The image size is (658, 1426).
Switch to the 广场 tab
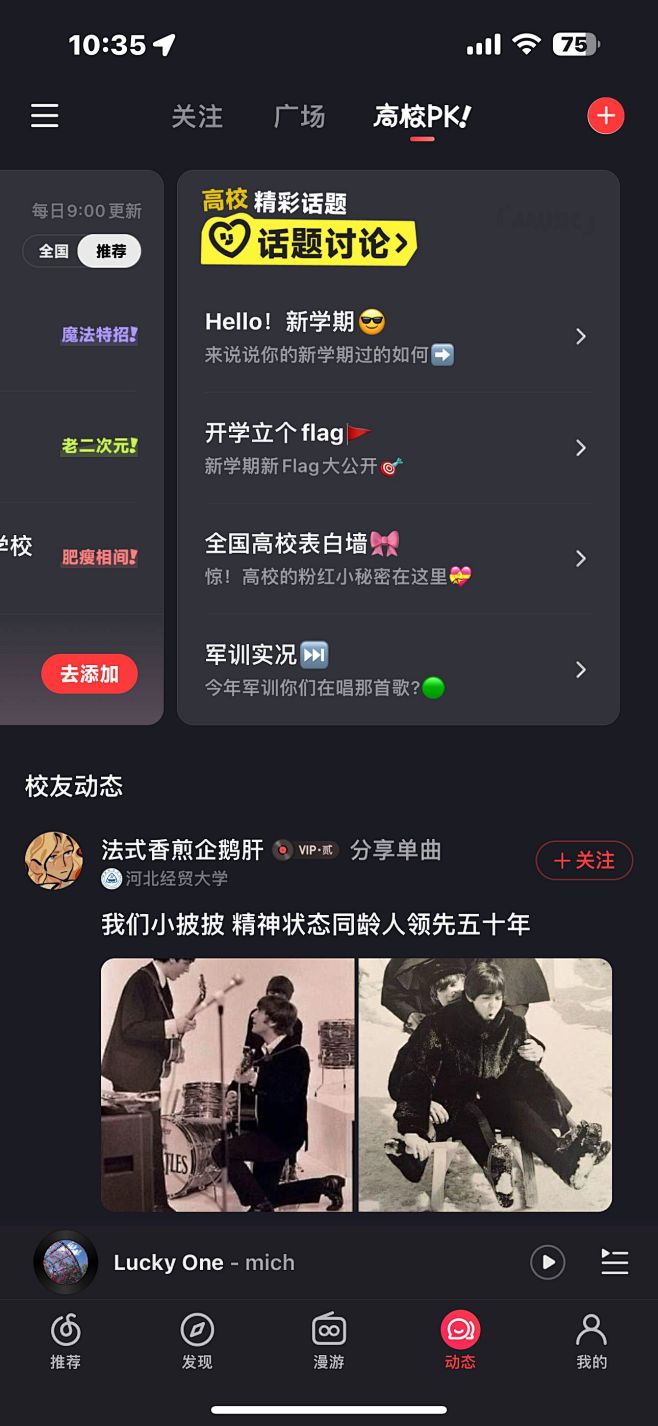click(x=299, y=117)
